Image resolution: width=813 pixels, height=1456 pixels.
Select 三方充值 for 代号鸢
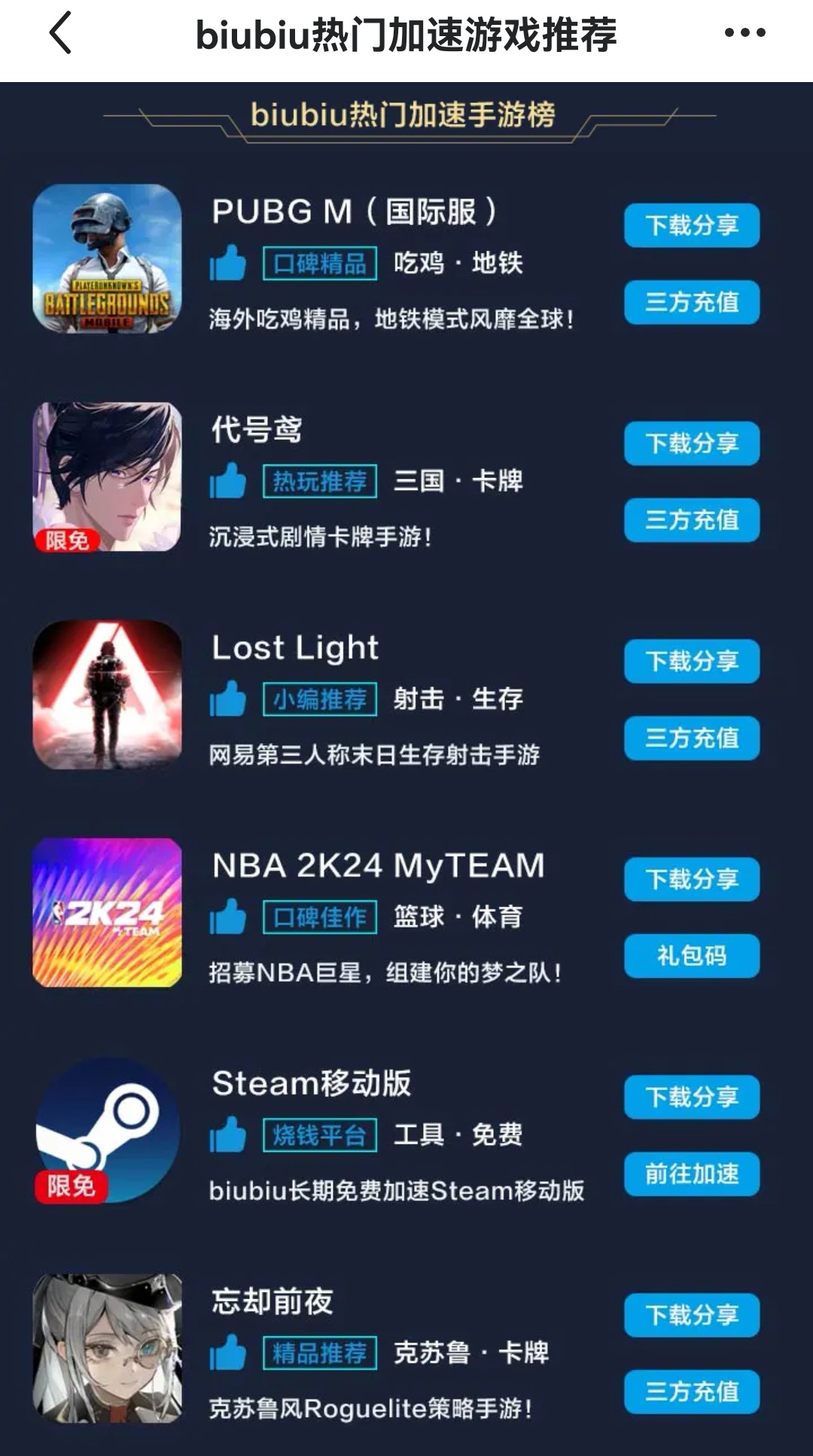[692, 519]
